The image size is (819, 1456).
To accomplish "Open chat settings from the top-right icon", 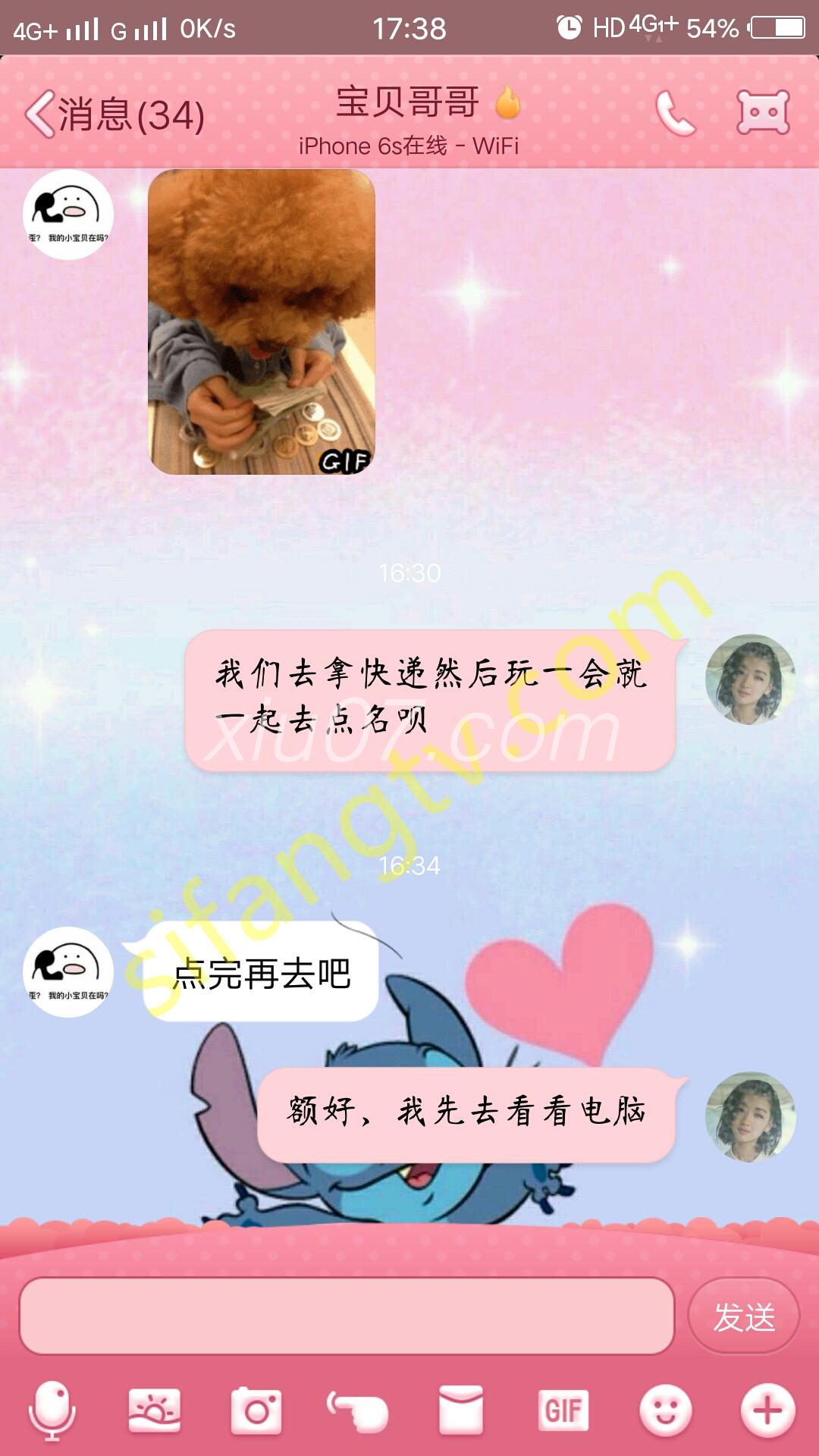I will click(763, 112).
